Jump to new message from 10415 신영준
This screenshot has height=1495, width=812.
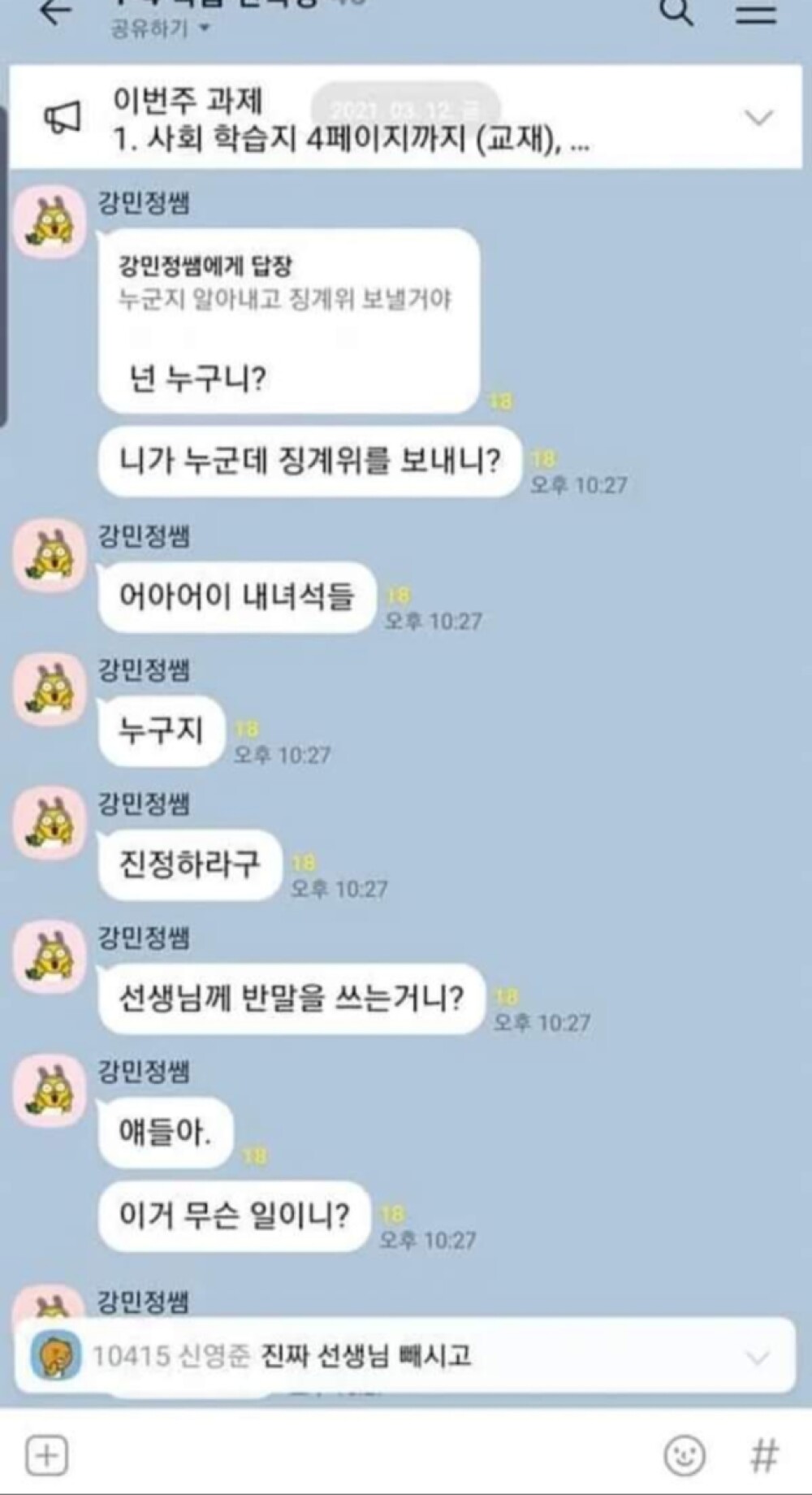tap(404, 1356)
